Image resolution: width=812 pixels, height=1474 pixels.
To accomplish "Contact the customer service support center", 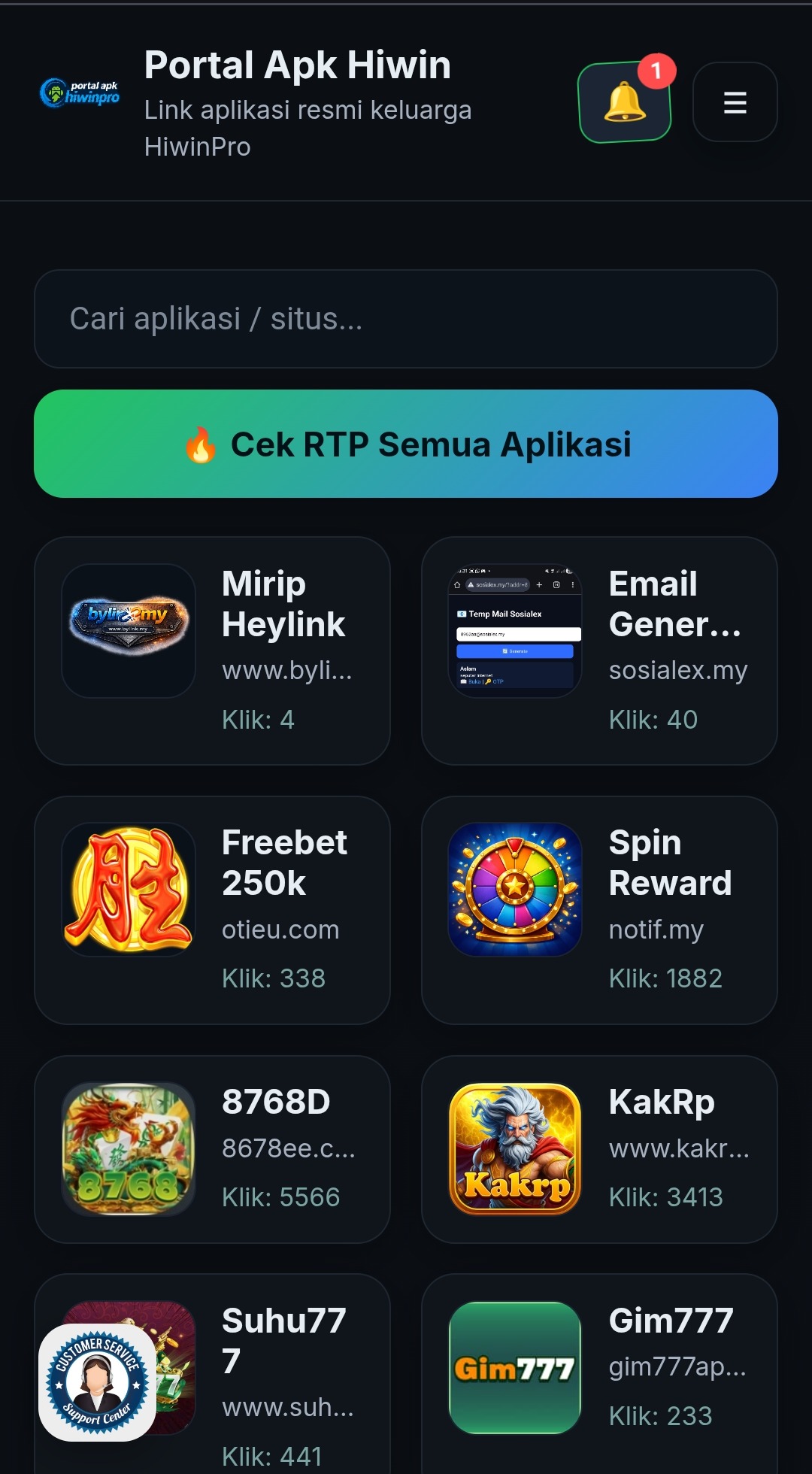I will (98, 1382).
